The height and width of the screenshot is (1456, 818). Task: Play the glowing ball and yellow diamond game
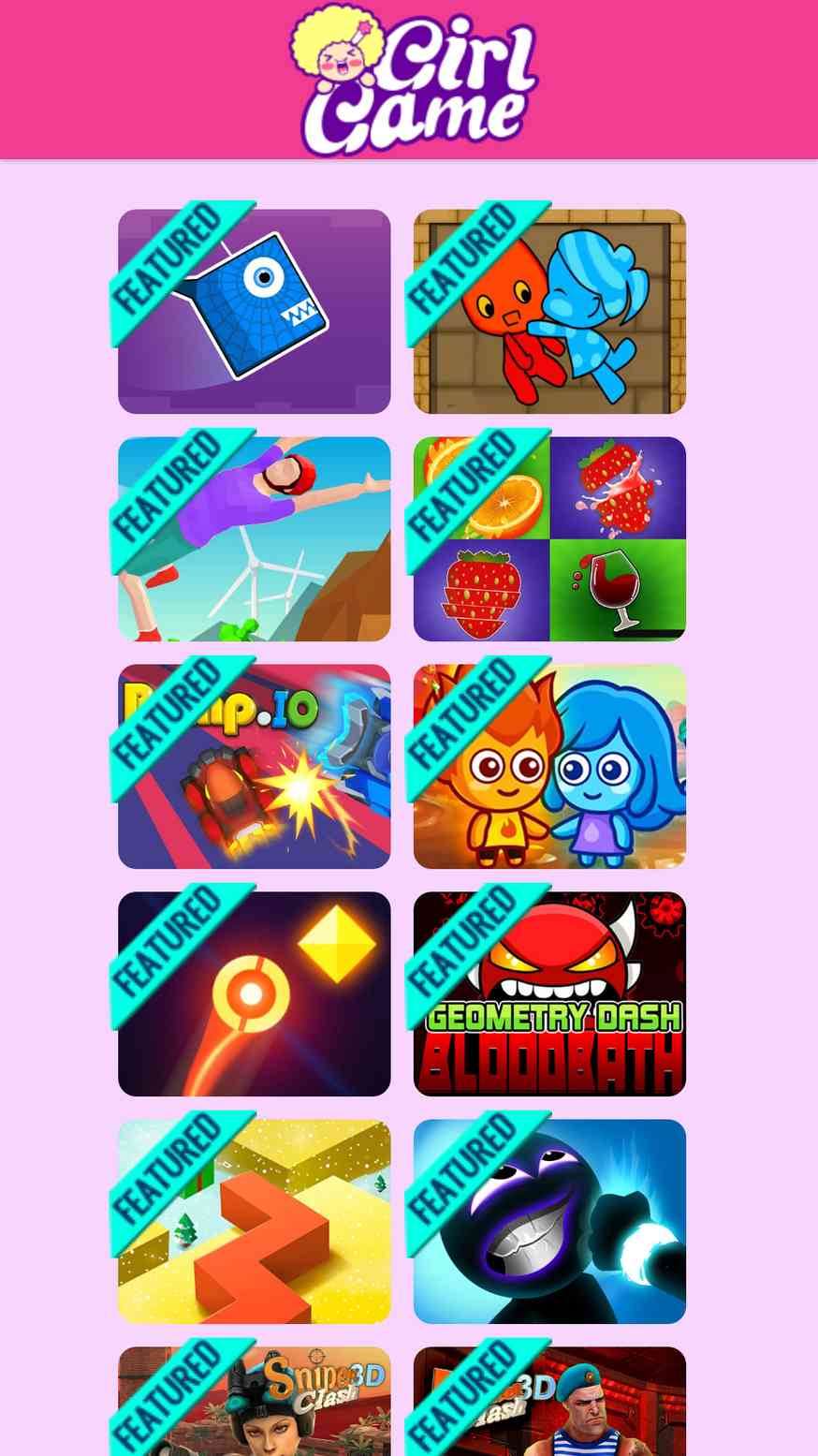pos(254,993)
